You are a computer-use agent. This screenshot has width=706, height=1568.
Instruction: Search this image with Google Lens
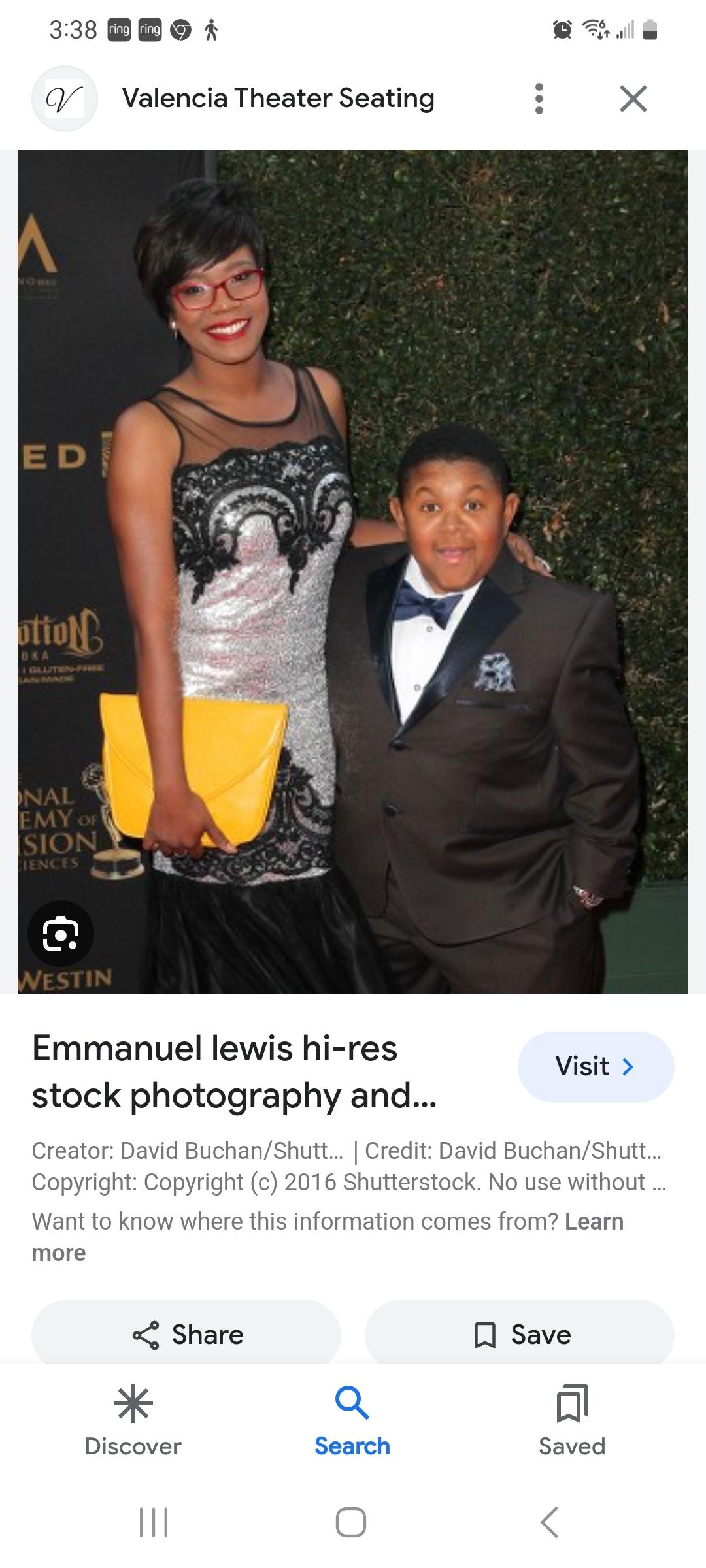(61, 934)
